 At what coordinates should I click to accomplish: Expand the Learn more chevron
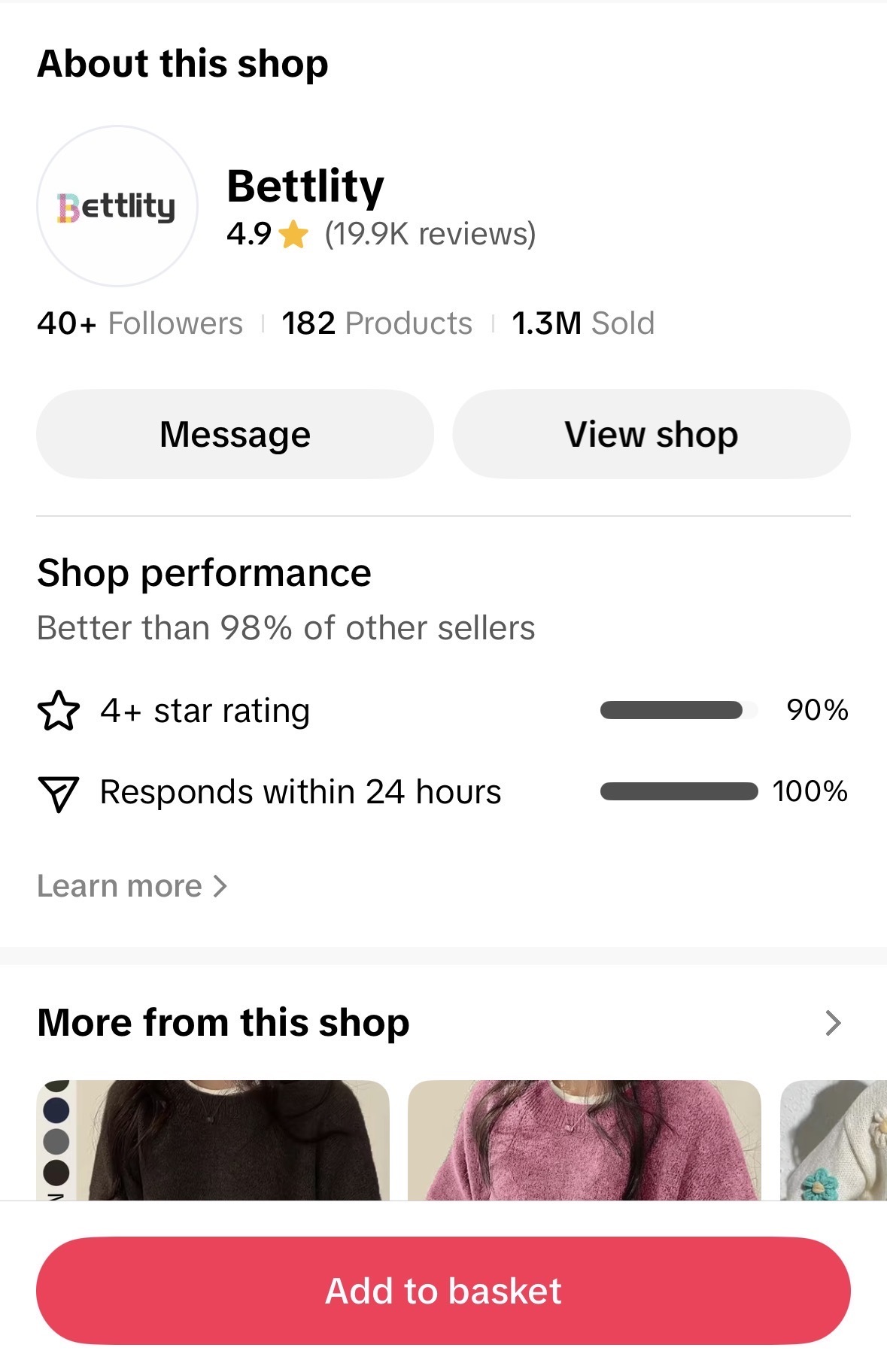point(220,886)
